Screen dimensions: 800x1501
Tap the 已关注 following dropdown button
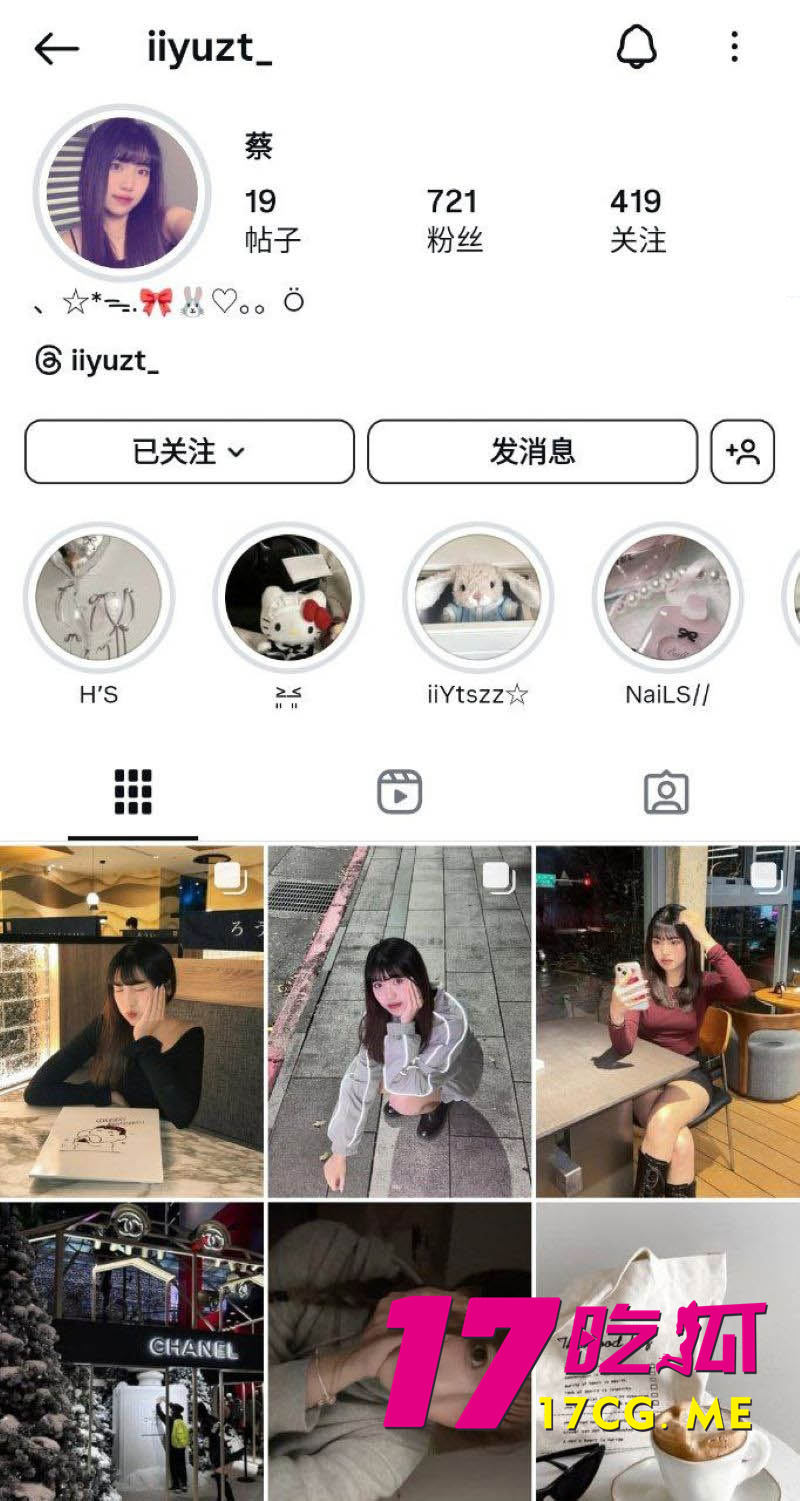(189, 452)
